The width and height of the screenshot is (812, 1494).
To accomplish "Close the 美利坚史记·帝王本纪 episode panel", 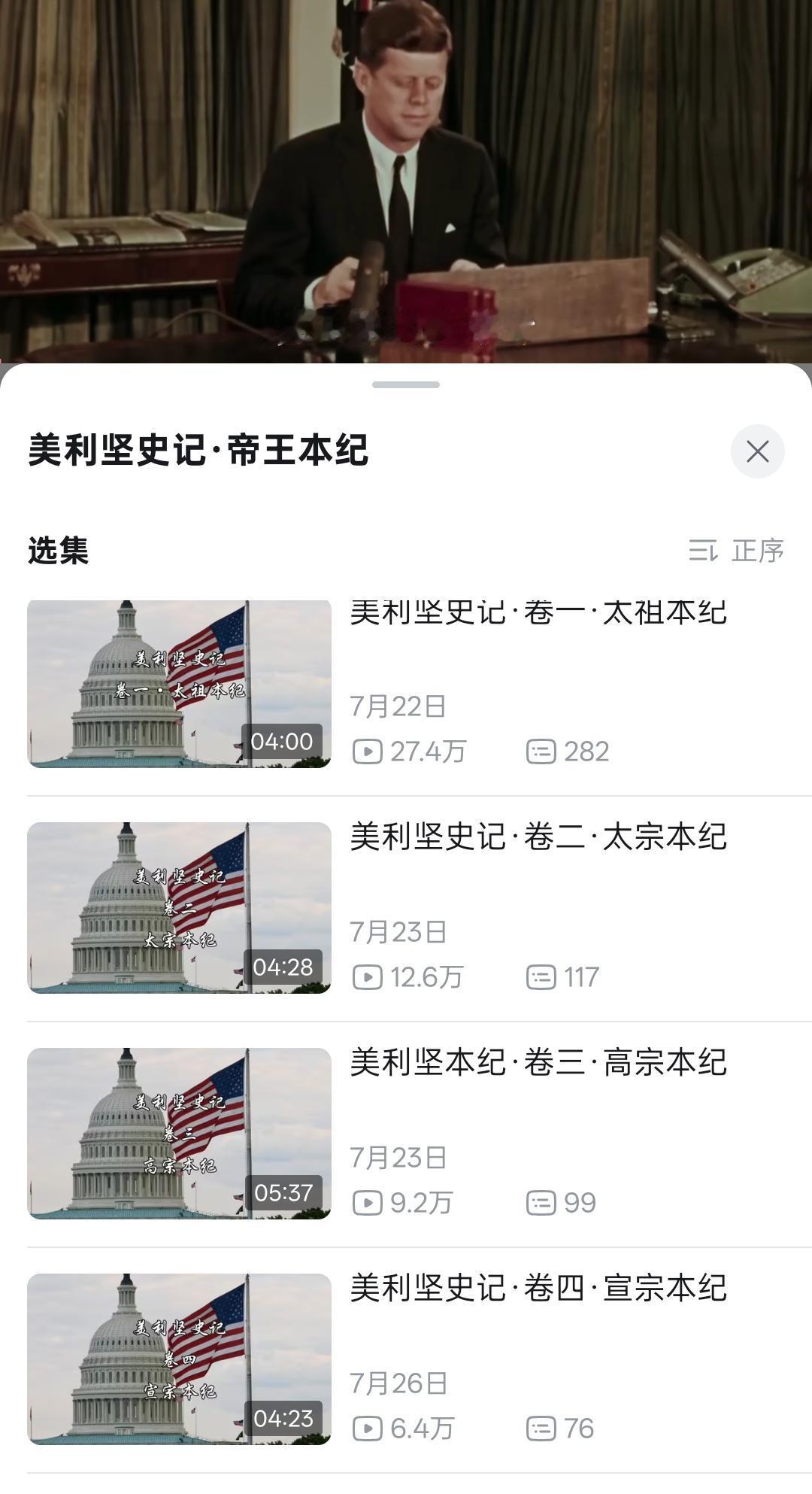I will 757,451.
